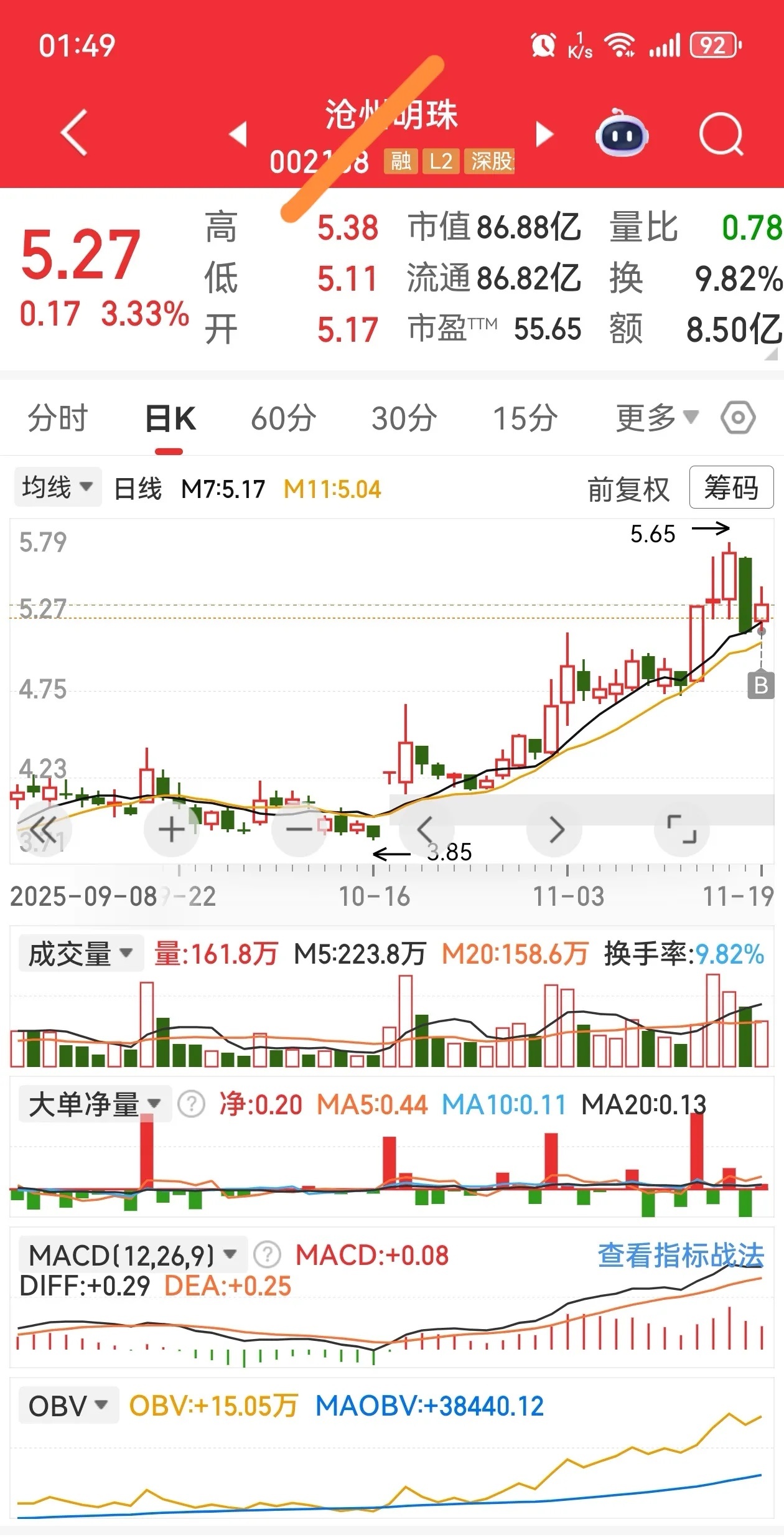This screenshot has width=784, height=1537.
Task: Expand the 更多 period dropdown
Action: tap(657, 418)
